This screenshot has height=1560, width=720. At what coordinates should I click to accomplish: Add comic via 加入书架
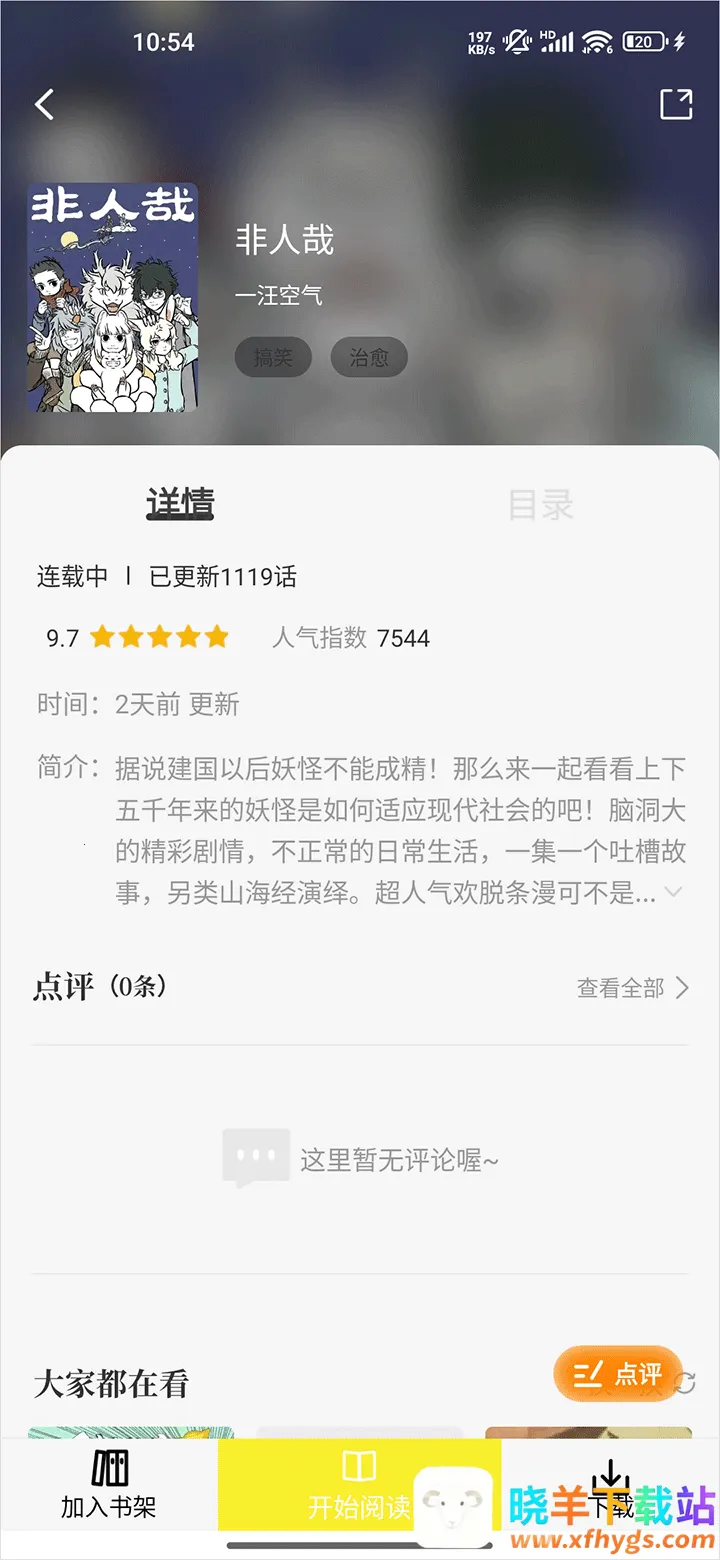click(x=109, y=1487)
